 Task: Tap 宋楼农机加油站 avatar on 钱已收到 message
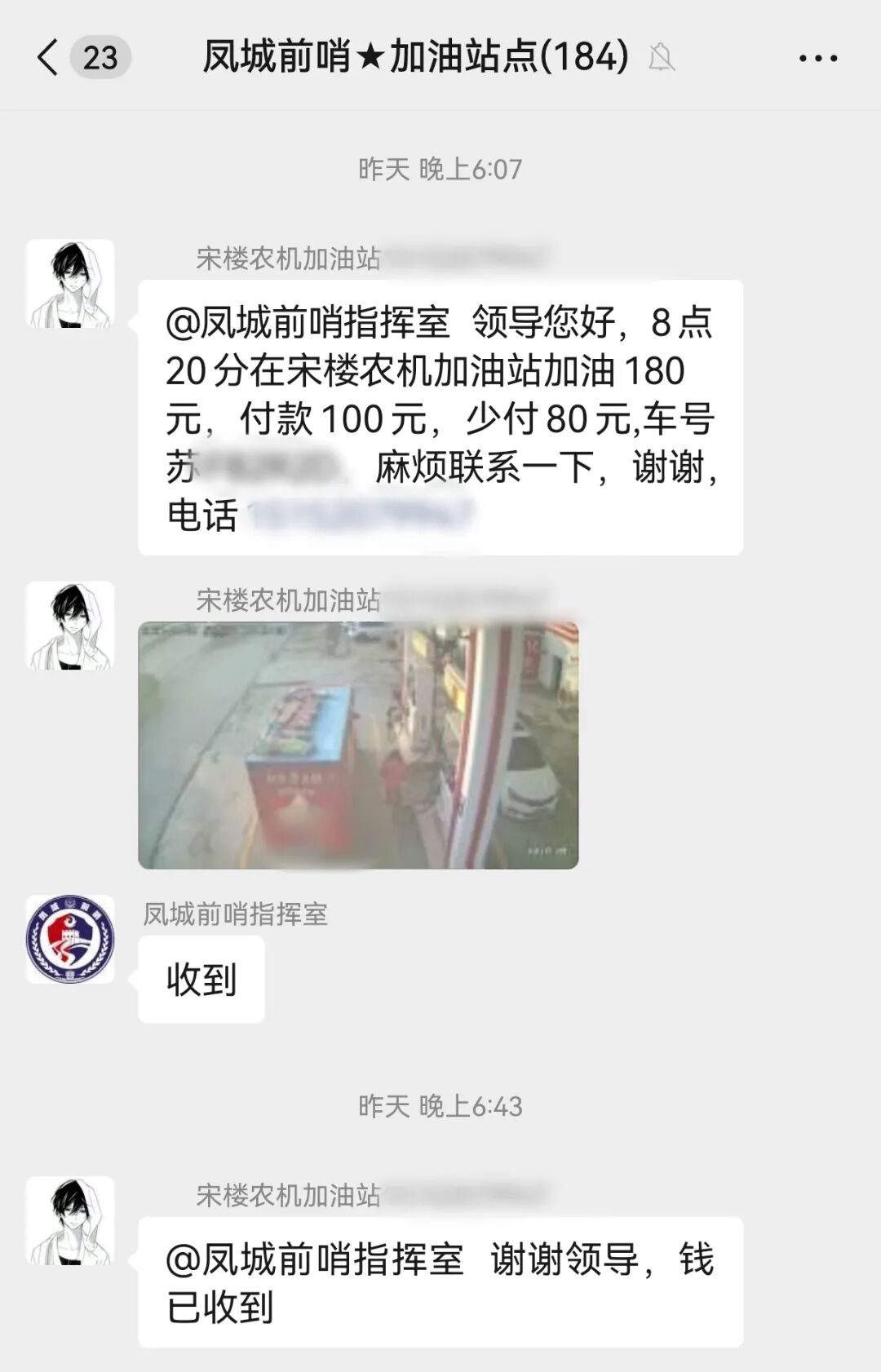70,1220
